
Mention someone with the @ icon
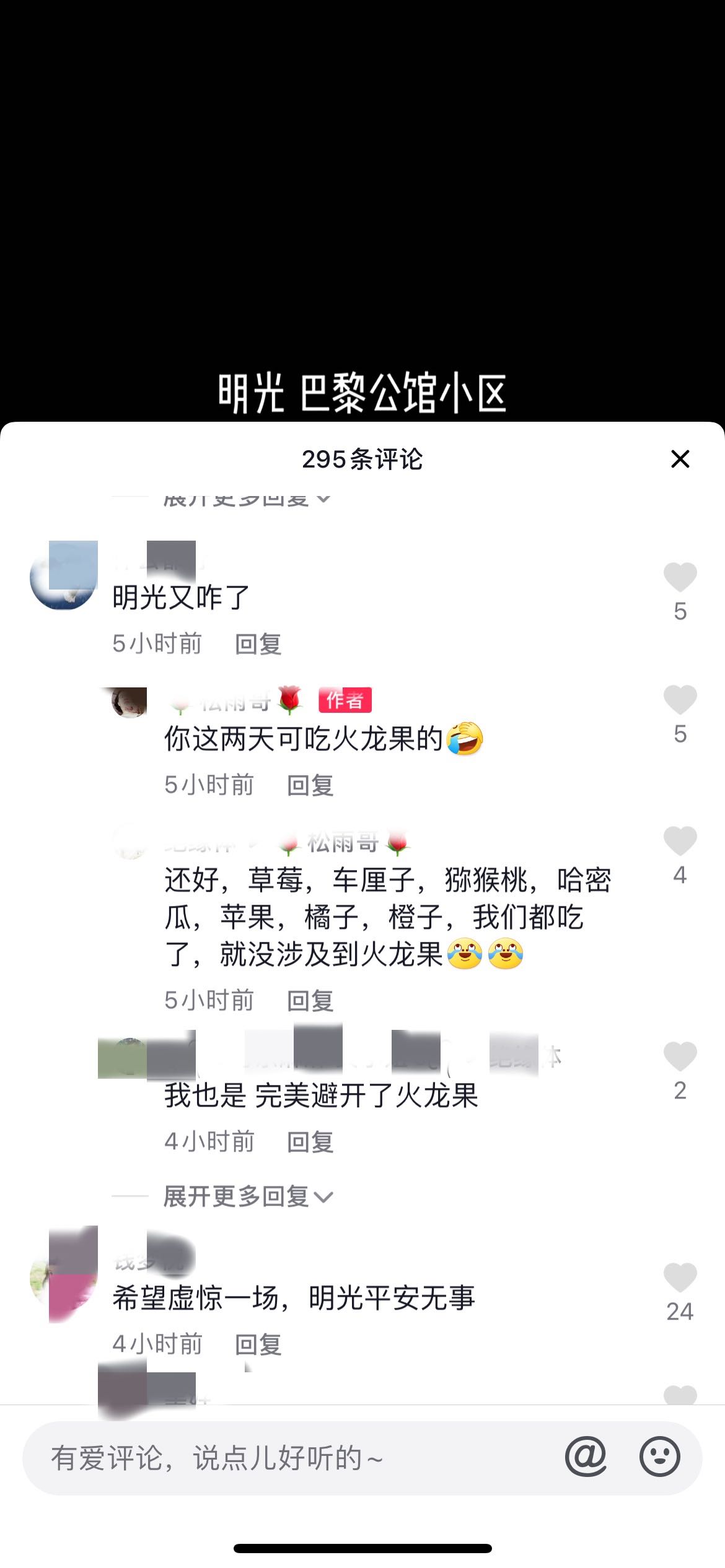[x=586, y=1457]
